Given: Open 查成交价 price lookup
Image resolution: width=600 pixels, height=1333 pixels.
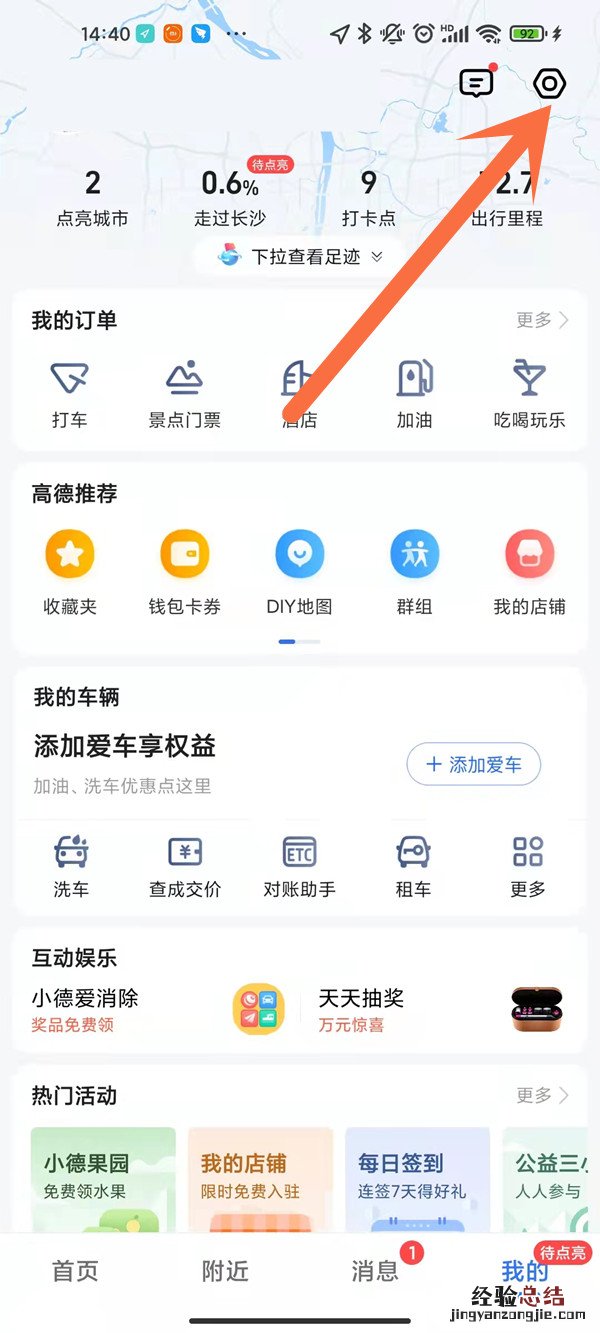Looking at the screenshot, I should coord(184,866).
